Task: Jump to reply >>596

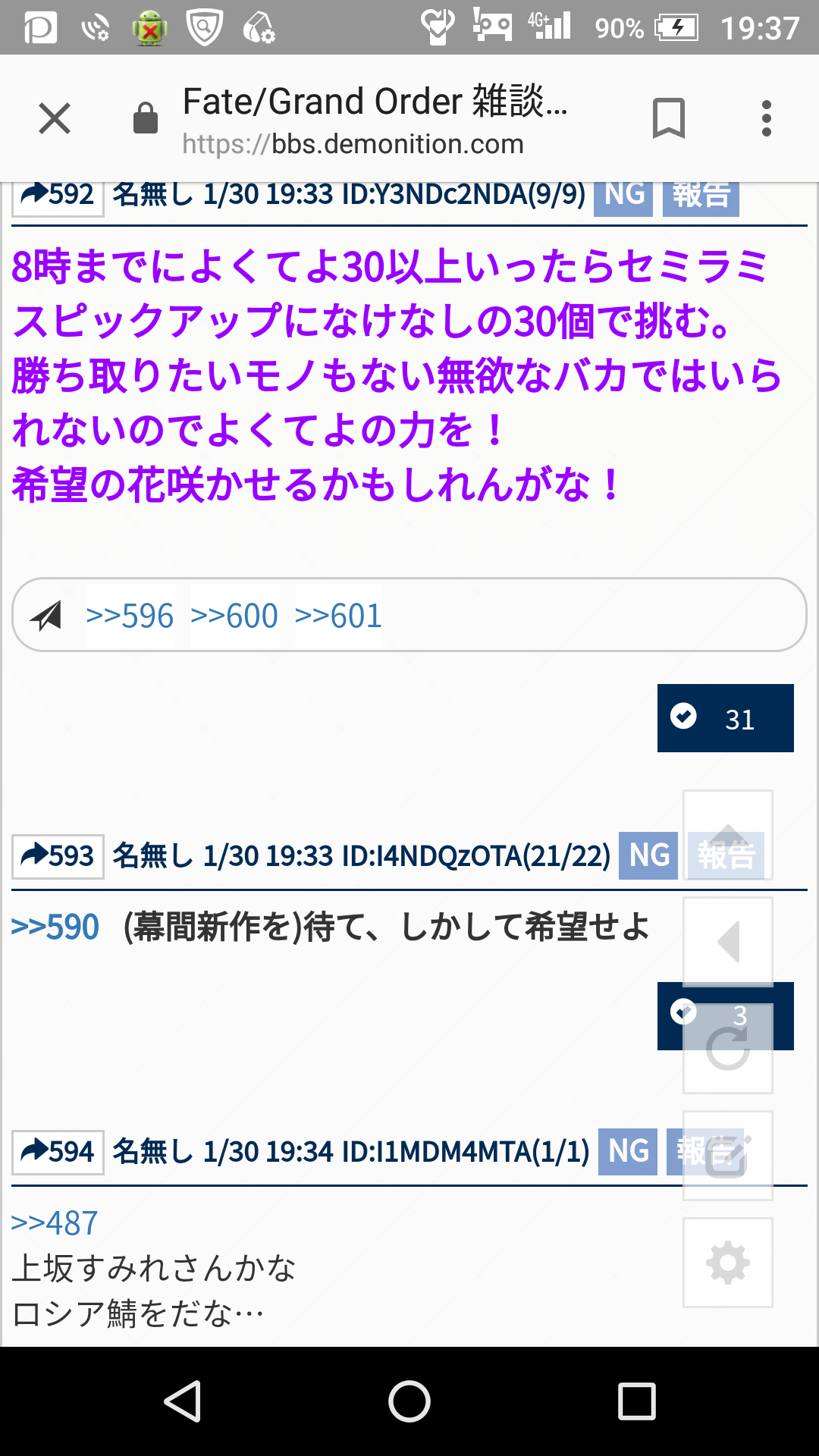Action: 130,616
